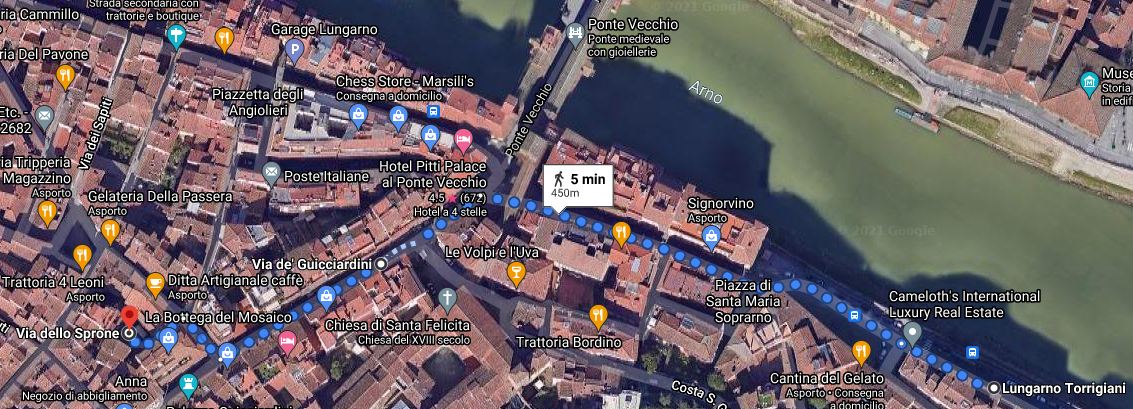Image resolution: width=1133 pixels, height=409 pixels.
Task: Open Trattoria Bordino restaurant marker
Action: 598,317
